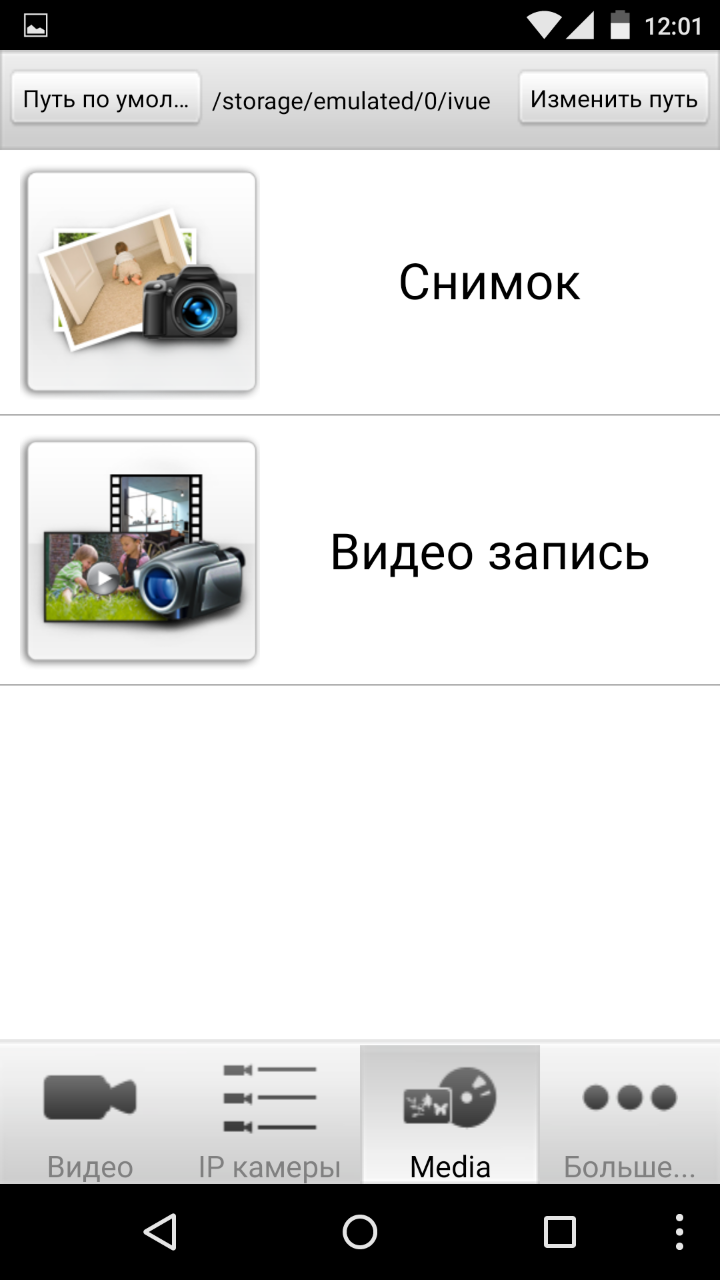Screen dimensions: 720x1280
Task: Open the system overflow menu dots
Action: click(680, 1232)
